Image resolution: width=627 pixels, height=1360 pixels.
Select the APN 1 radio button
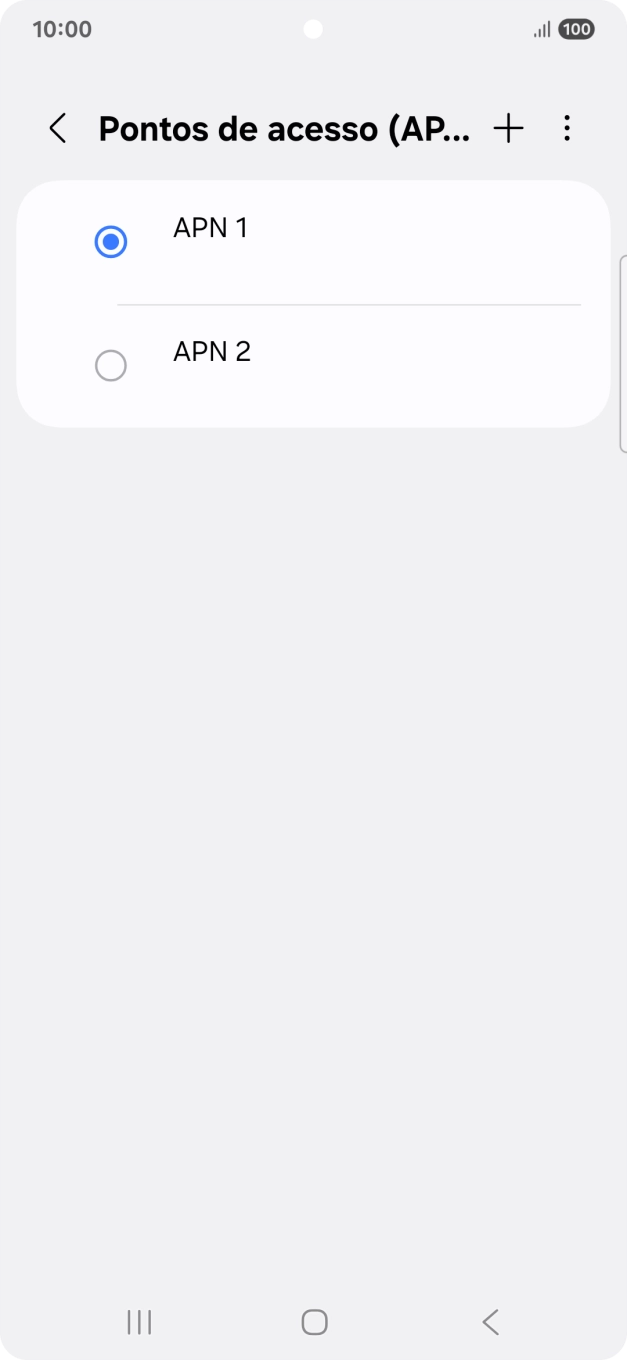coord(110,242)
